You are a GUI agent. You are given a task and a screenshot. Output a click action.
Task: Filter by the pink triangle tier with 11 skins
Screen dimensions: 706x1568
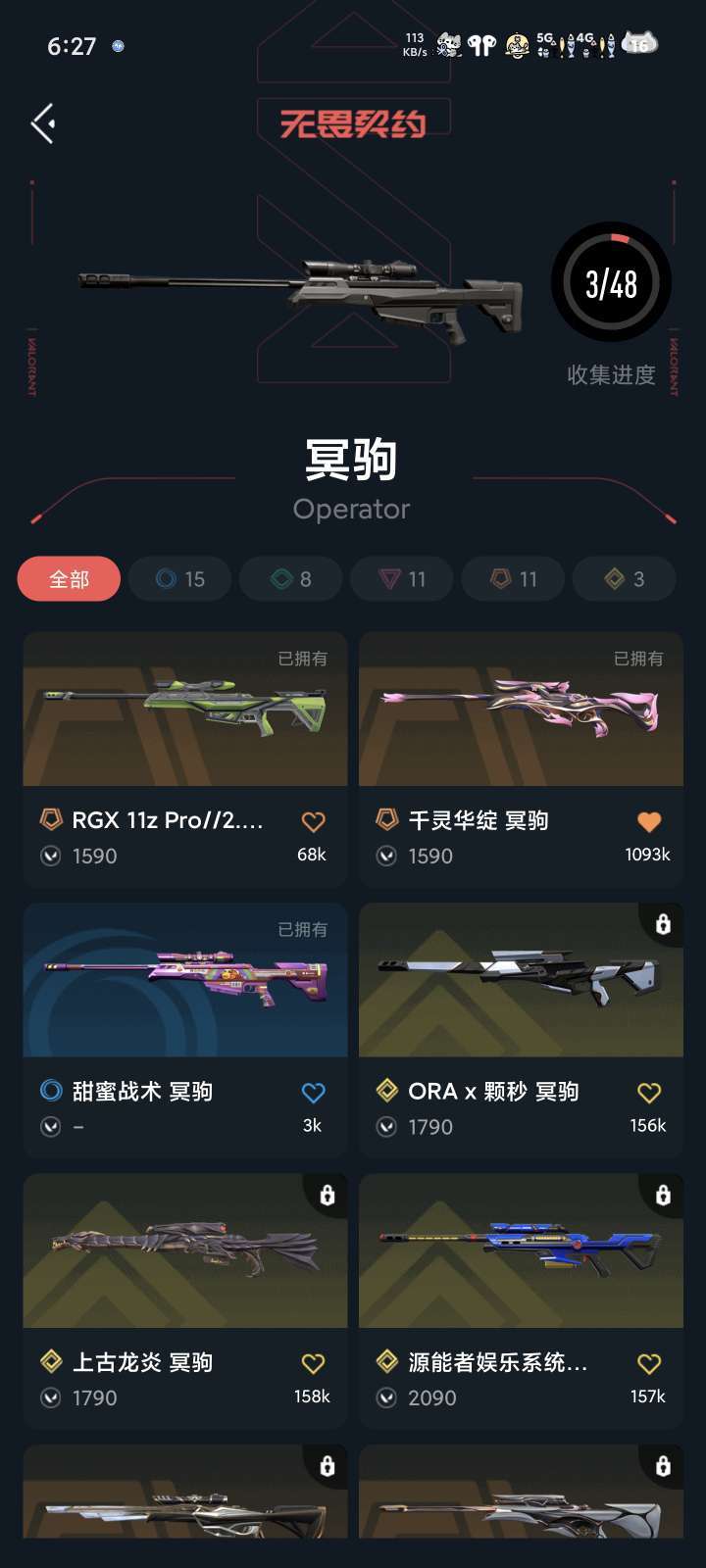pyautogui.click(x=402, y=579)
